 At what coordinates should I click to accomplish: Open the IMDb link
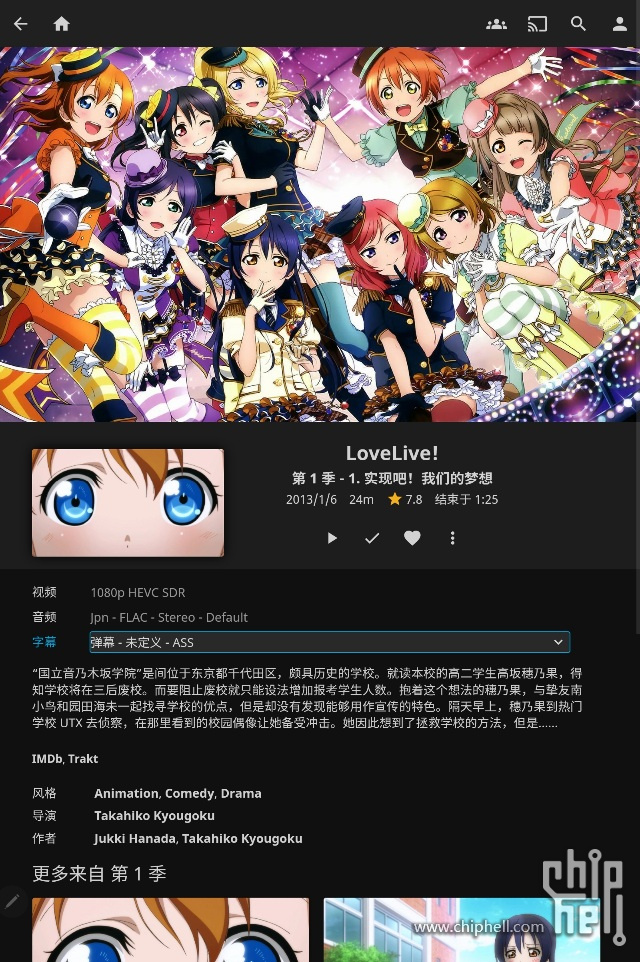[47, 759]
